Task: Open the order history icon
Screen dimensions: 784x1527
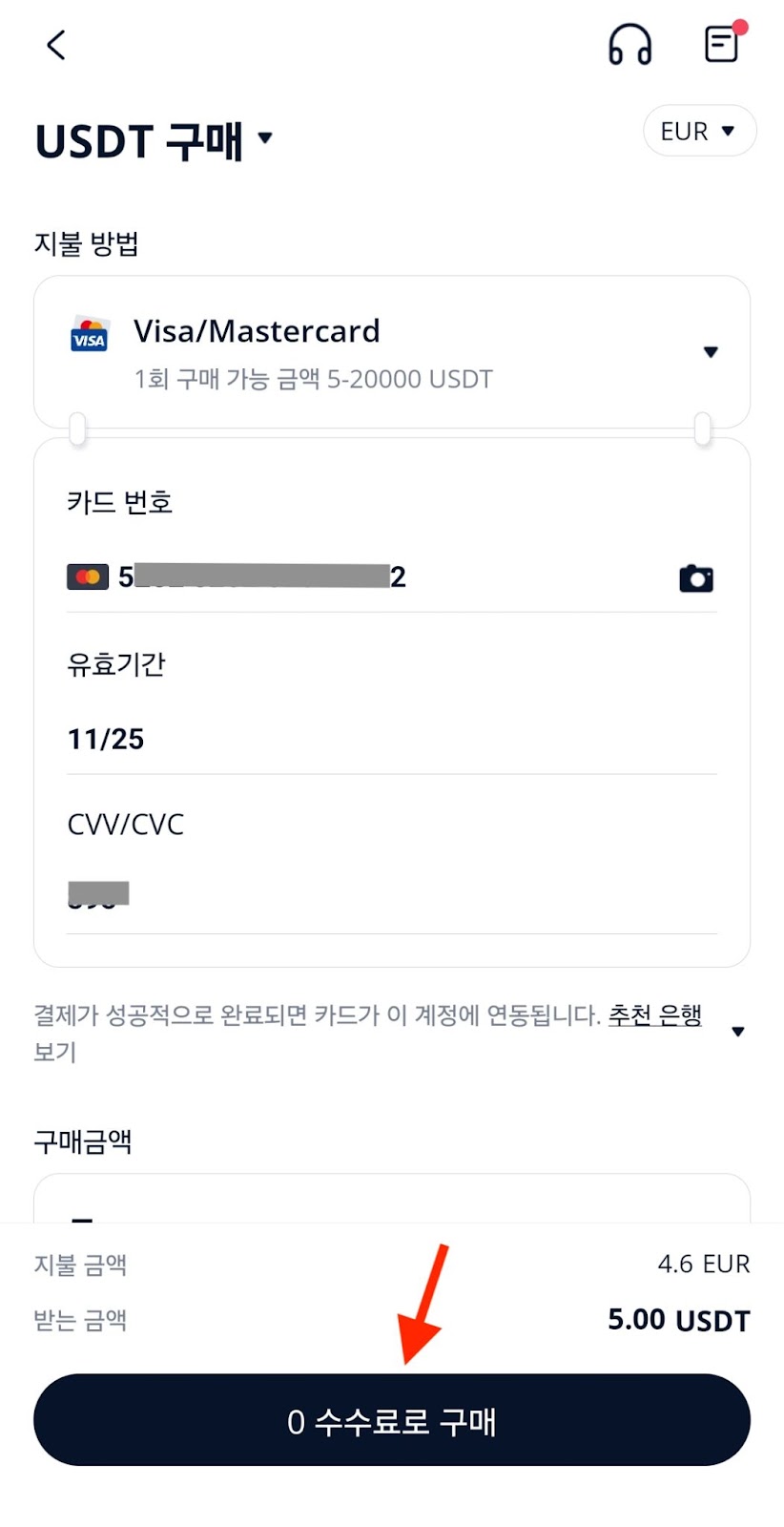Action: [723, 43]
